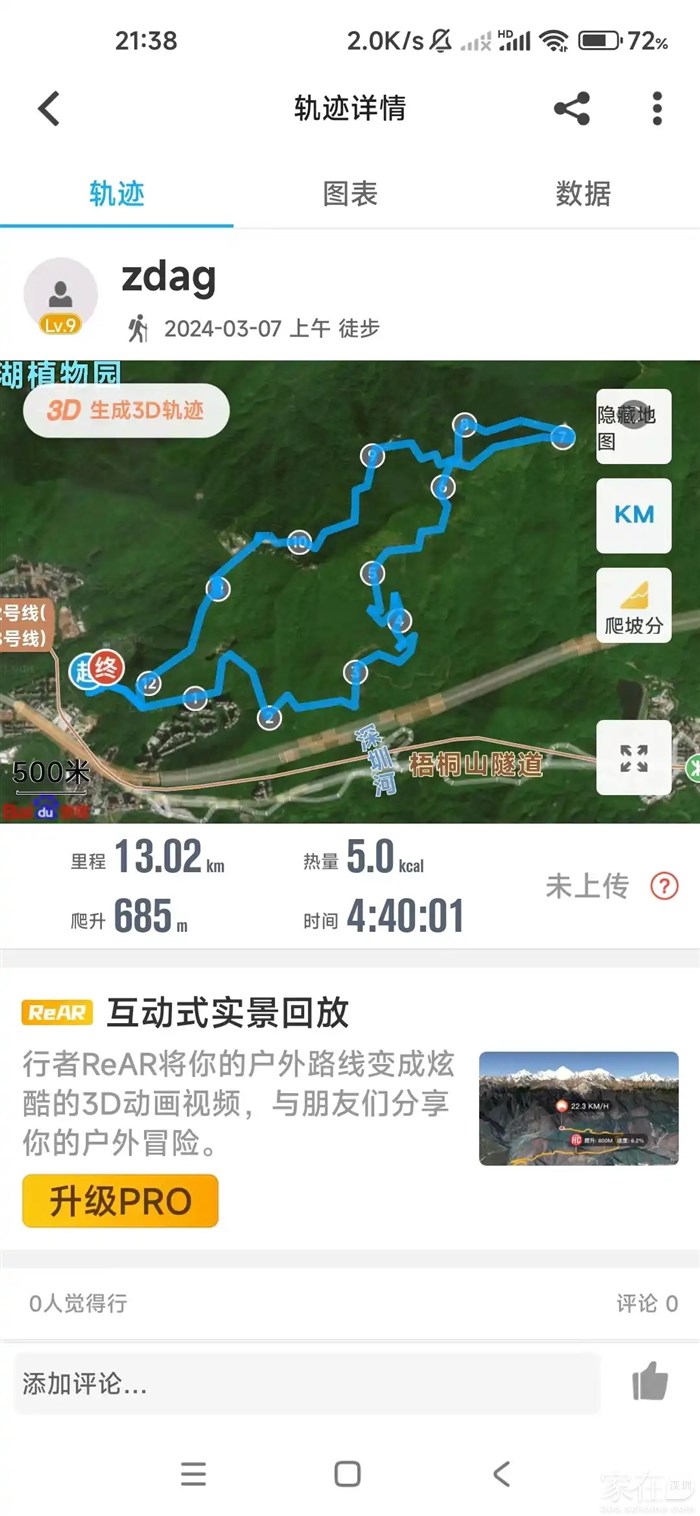Tap the help icon beside 未上传

coord(664,886)
